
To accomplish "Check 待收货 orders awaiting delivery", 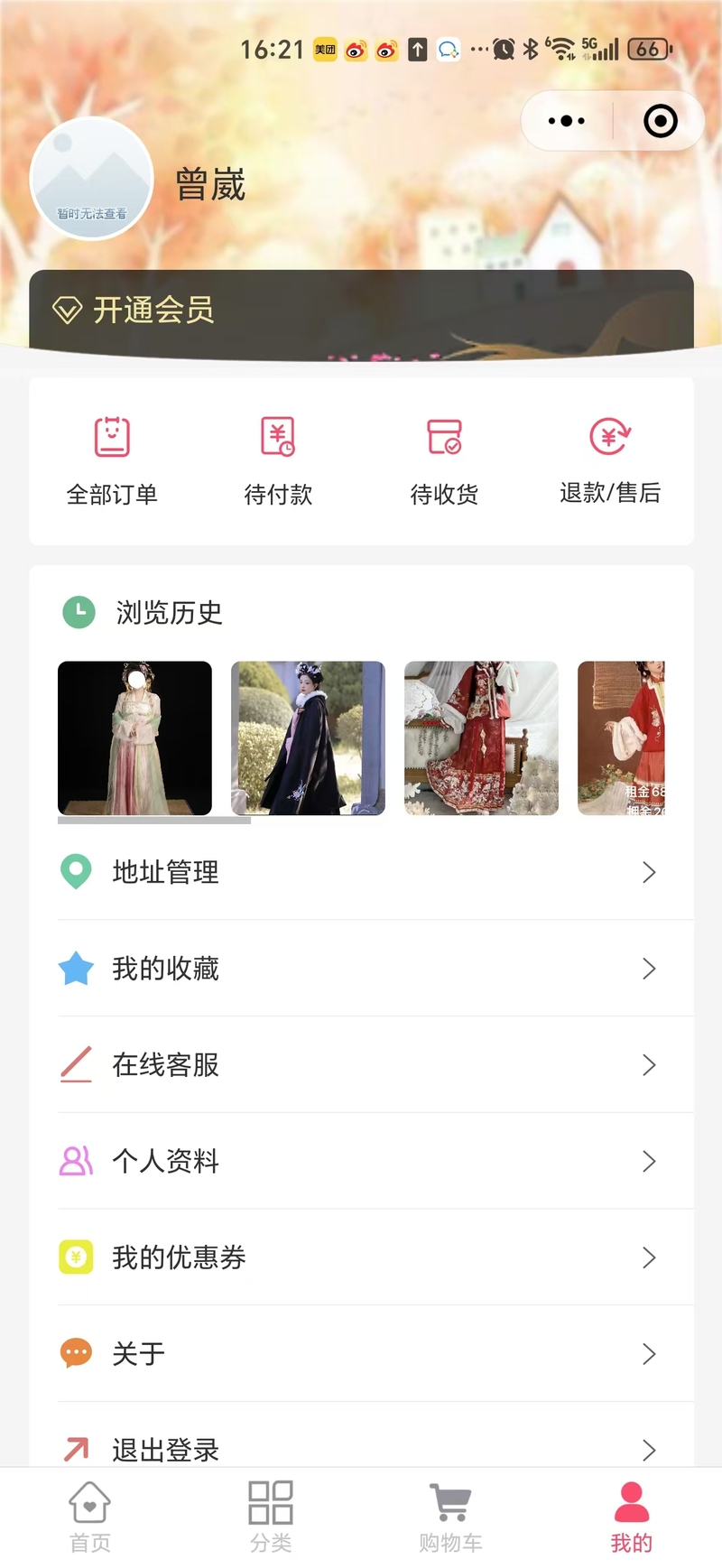I will [x=444, y=461].
